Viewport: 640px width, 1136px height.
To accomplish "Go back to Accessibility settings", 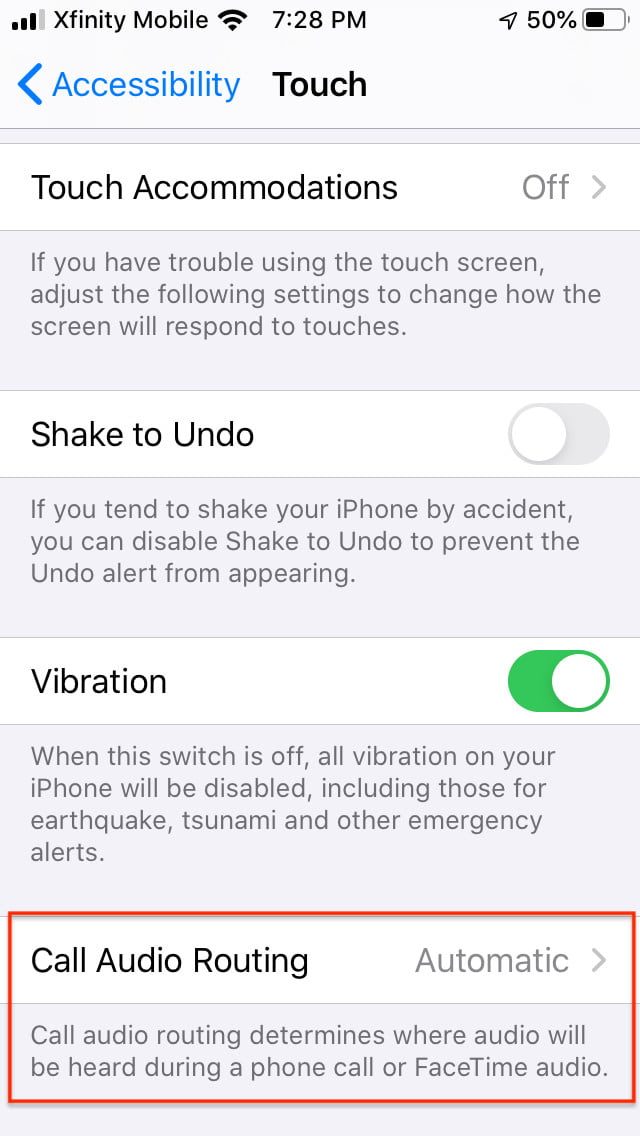I will [x=130, y=86].
